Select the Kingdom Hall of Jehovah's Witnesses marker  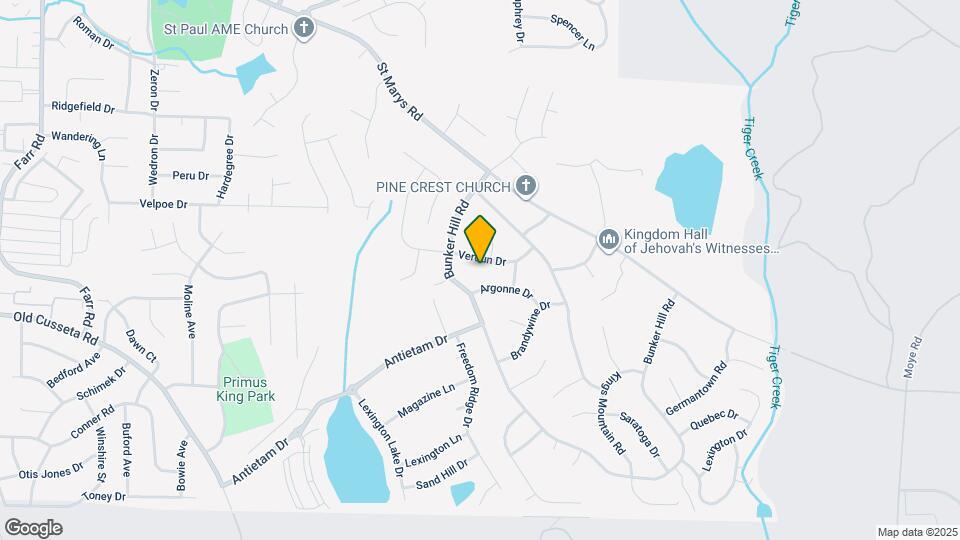tap(608, 240)
